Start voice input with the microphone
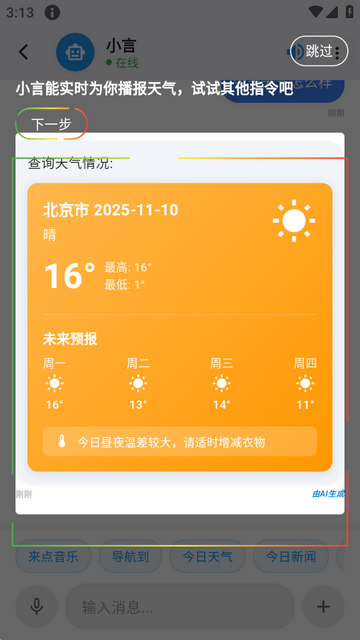This screenshot has height=640, width=360. [37, 607]
